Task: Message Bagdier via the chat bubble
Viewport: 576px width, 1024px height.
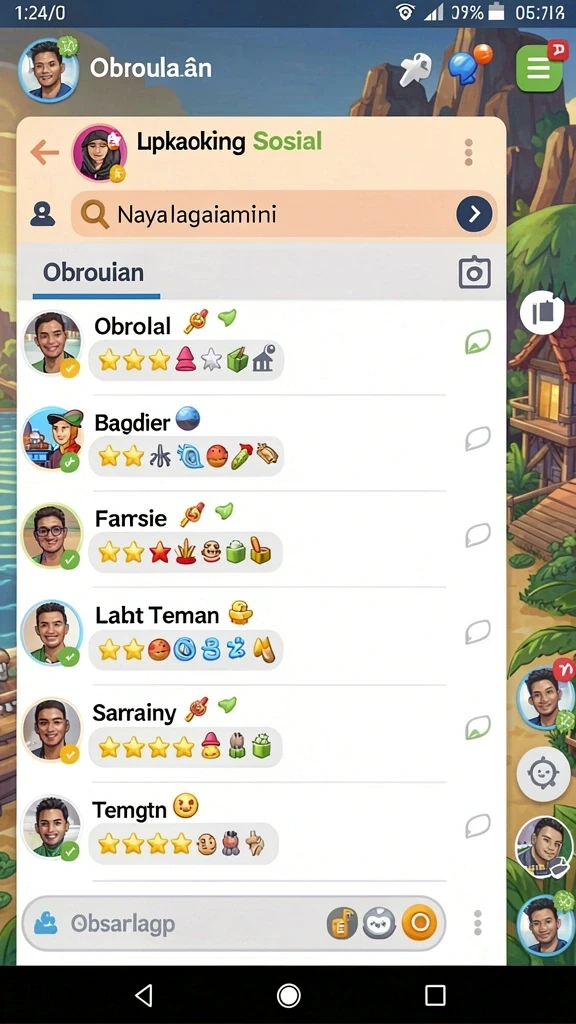Action: pos(477,439)
